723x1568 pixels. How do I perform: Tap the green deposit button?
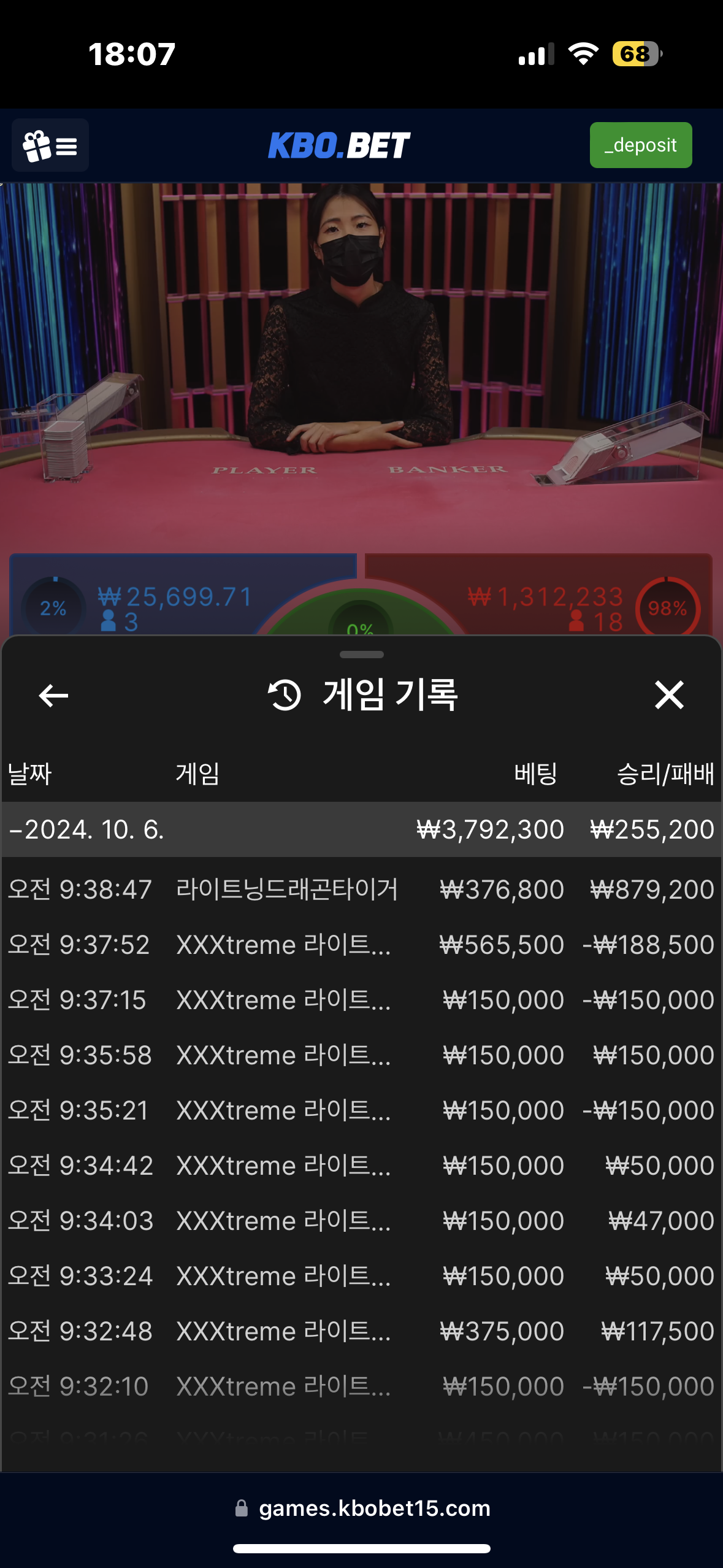point(641,145)
